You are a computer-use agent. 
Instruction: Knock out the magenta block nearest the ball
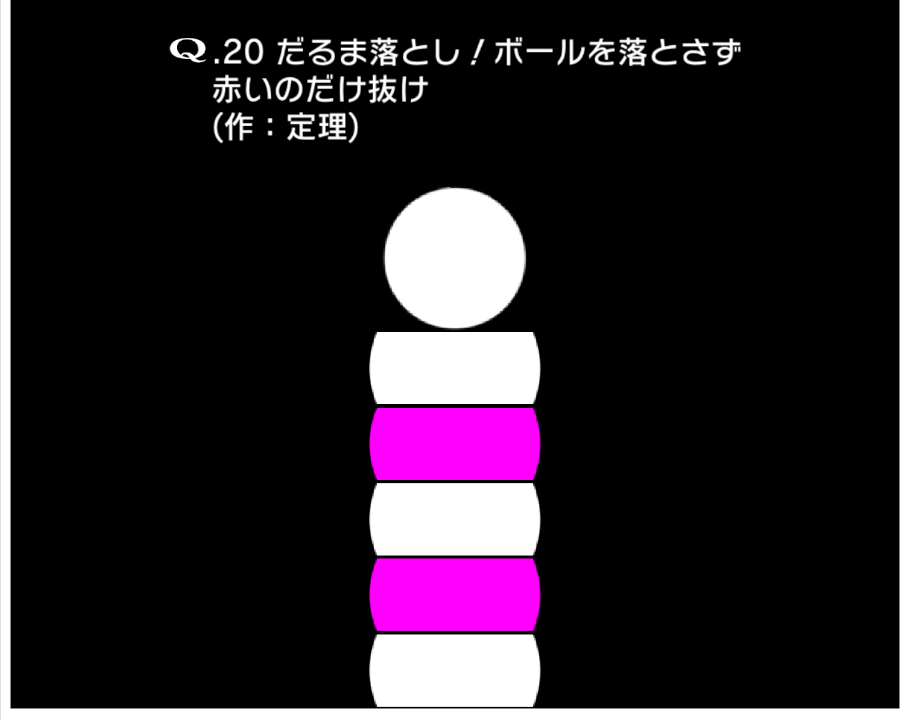point(454,444)
